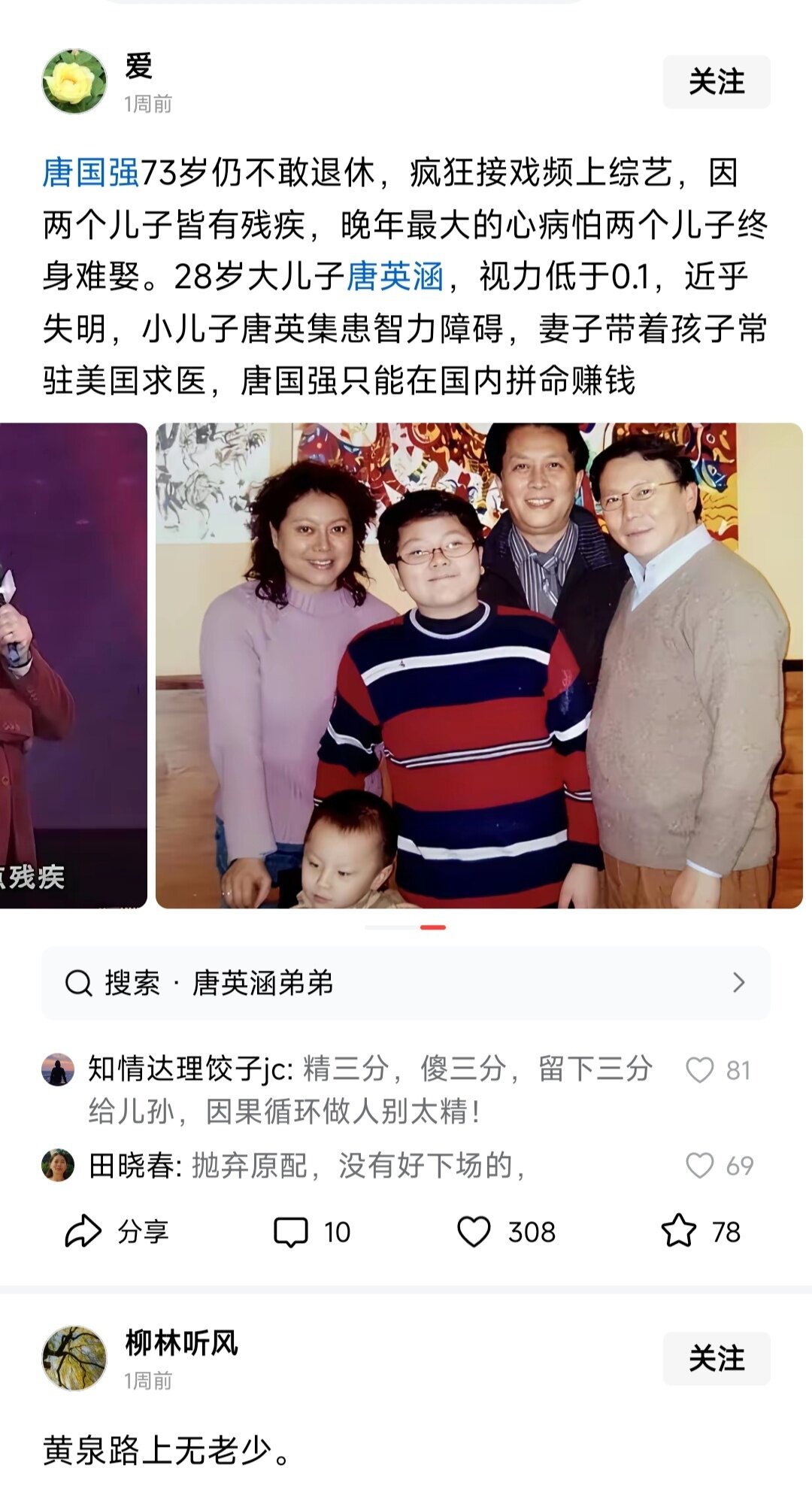The height and width of the screenshot is (1489, 812).
Task: Like the comment by 知情达理饺子jc
Action: pos(700,1069)
